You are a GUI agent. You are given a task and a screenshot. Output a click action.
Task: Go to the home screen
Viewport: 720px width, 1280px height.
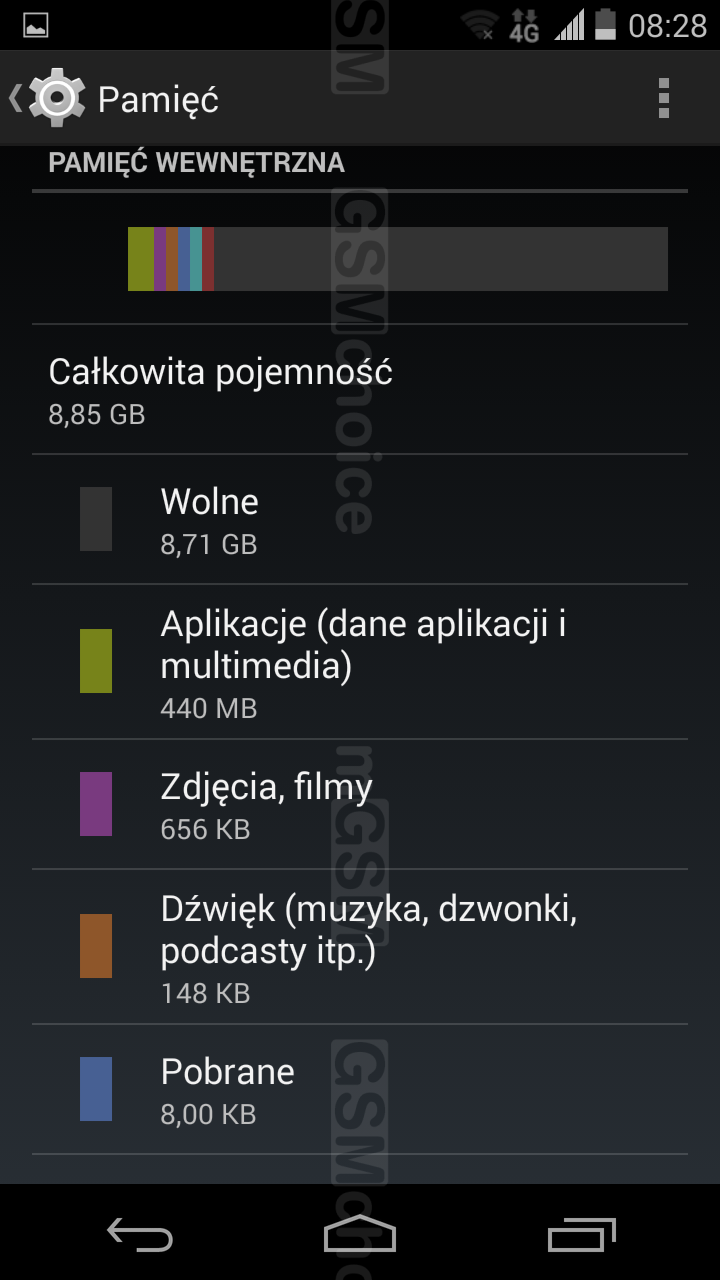pyautogui.click(x=360, y=1235)
